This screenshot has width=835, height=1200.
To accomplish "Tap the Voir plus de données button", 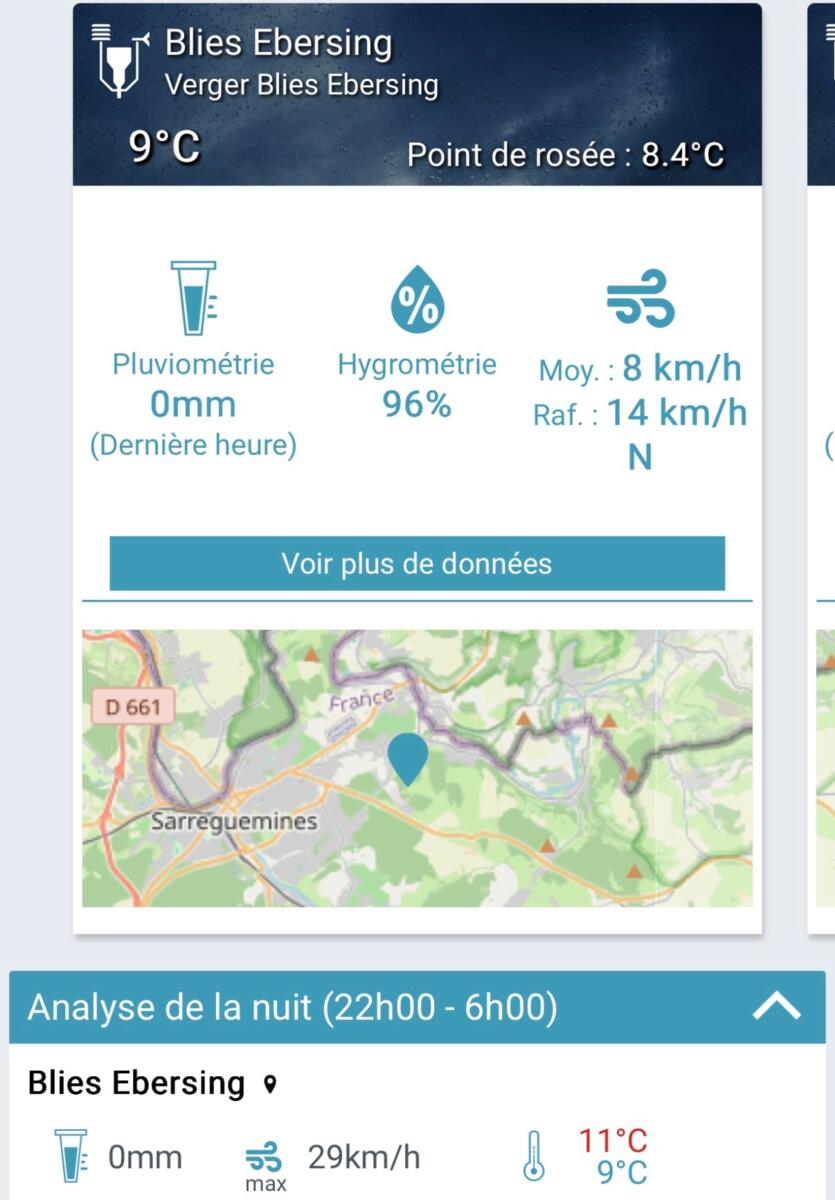I will point(417,564).
